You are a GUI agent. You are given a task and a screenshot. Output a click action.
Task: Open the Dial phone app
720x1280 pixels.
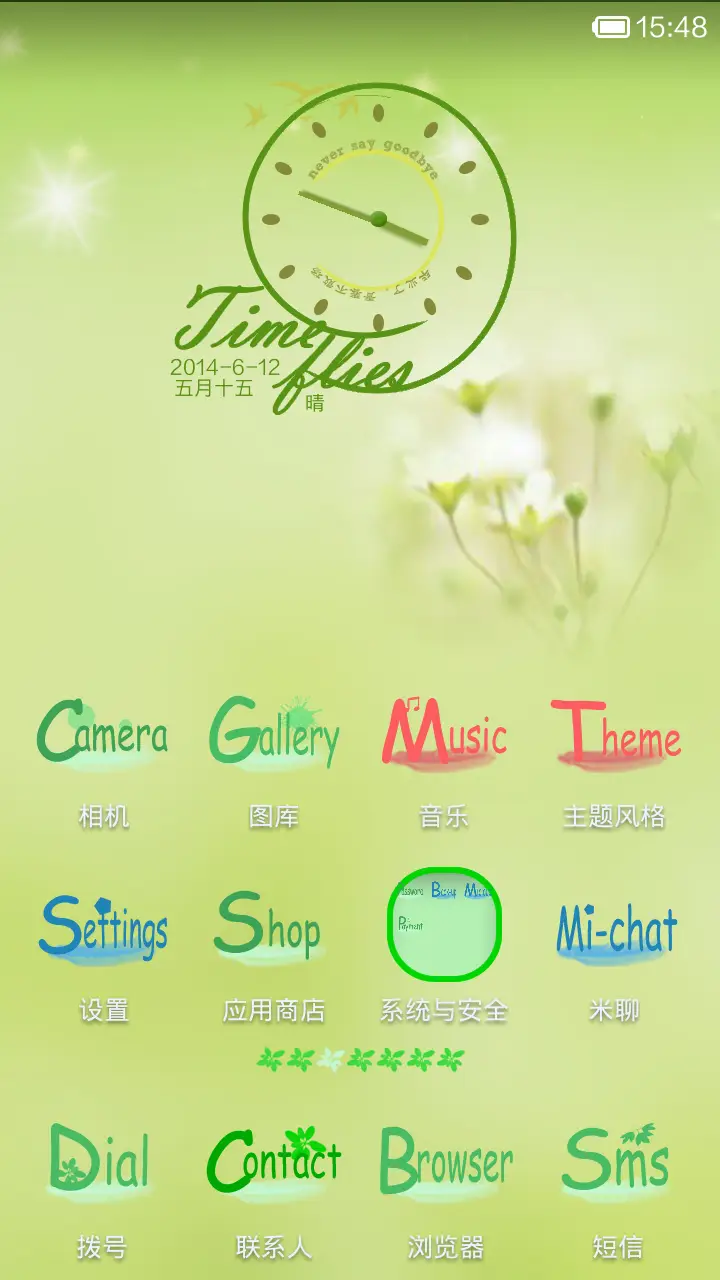(x=101, y=1162)
